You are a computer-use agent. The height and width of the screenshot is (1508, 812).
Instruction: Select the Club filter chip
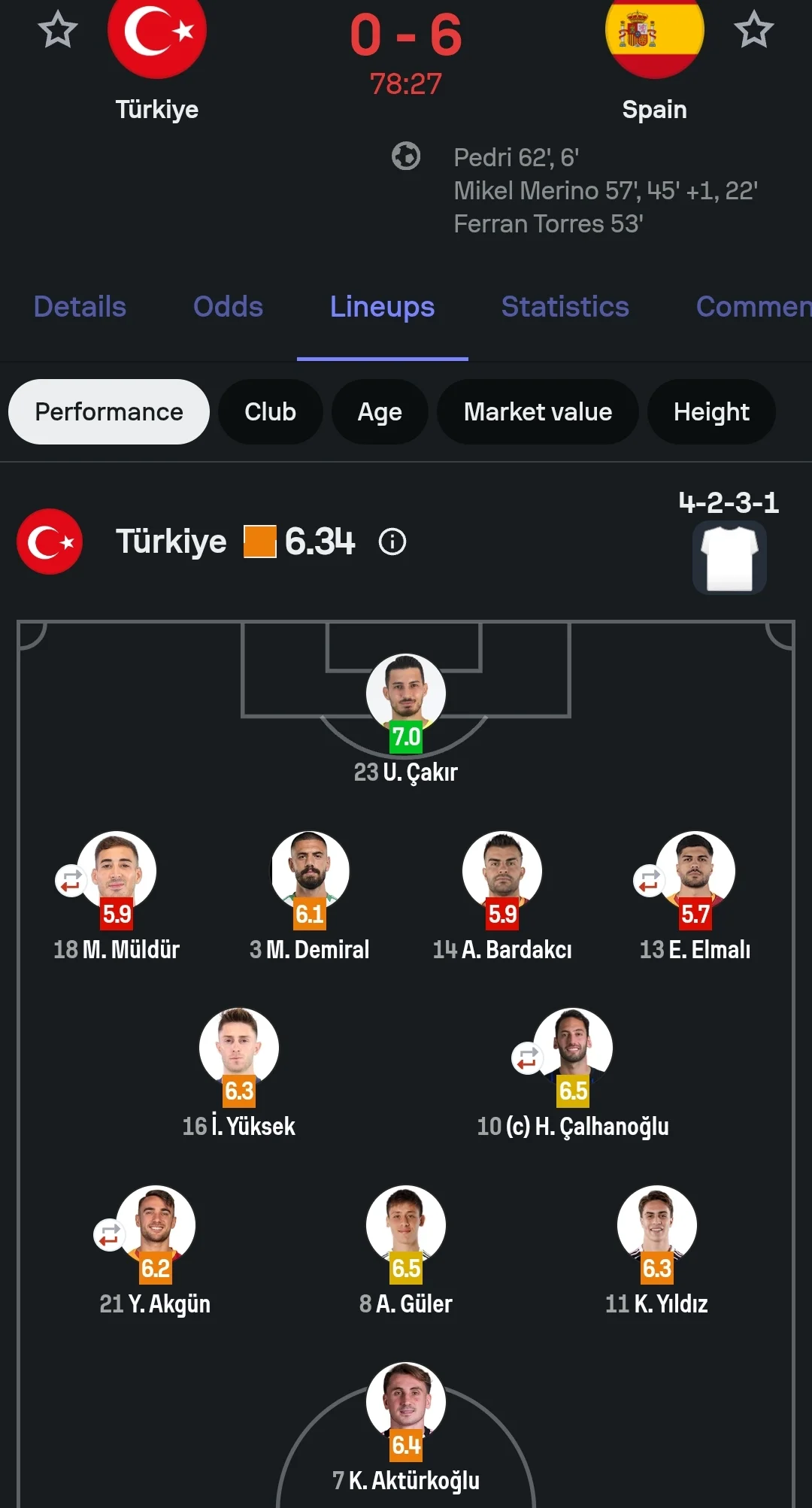click(270, 412)
